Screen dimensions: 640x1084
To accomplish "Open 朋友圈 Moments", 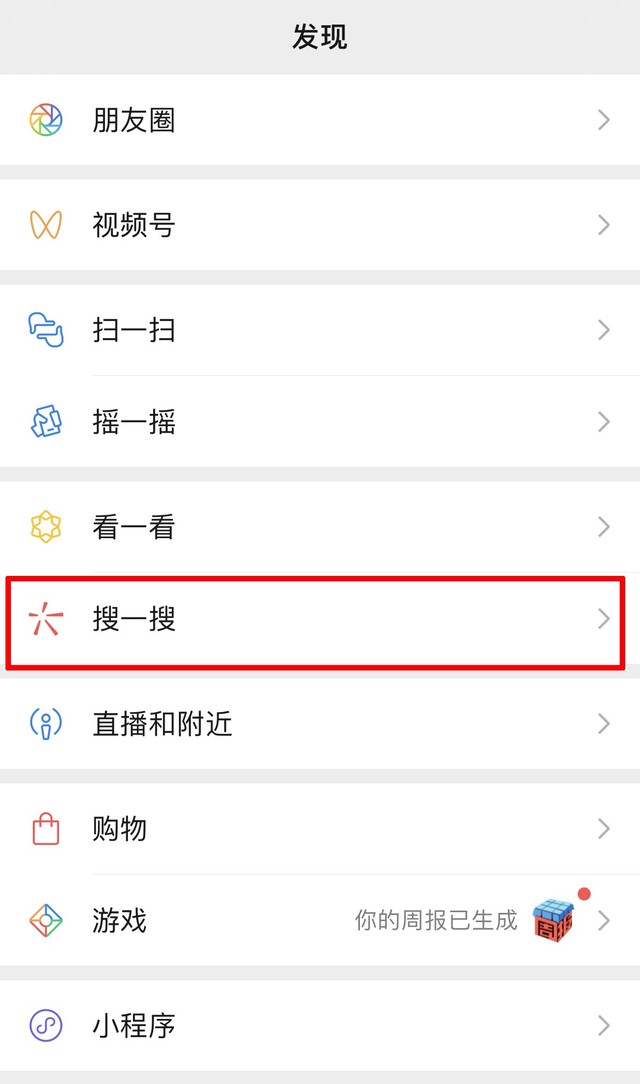I will click(320, 120).
